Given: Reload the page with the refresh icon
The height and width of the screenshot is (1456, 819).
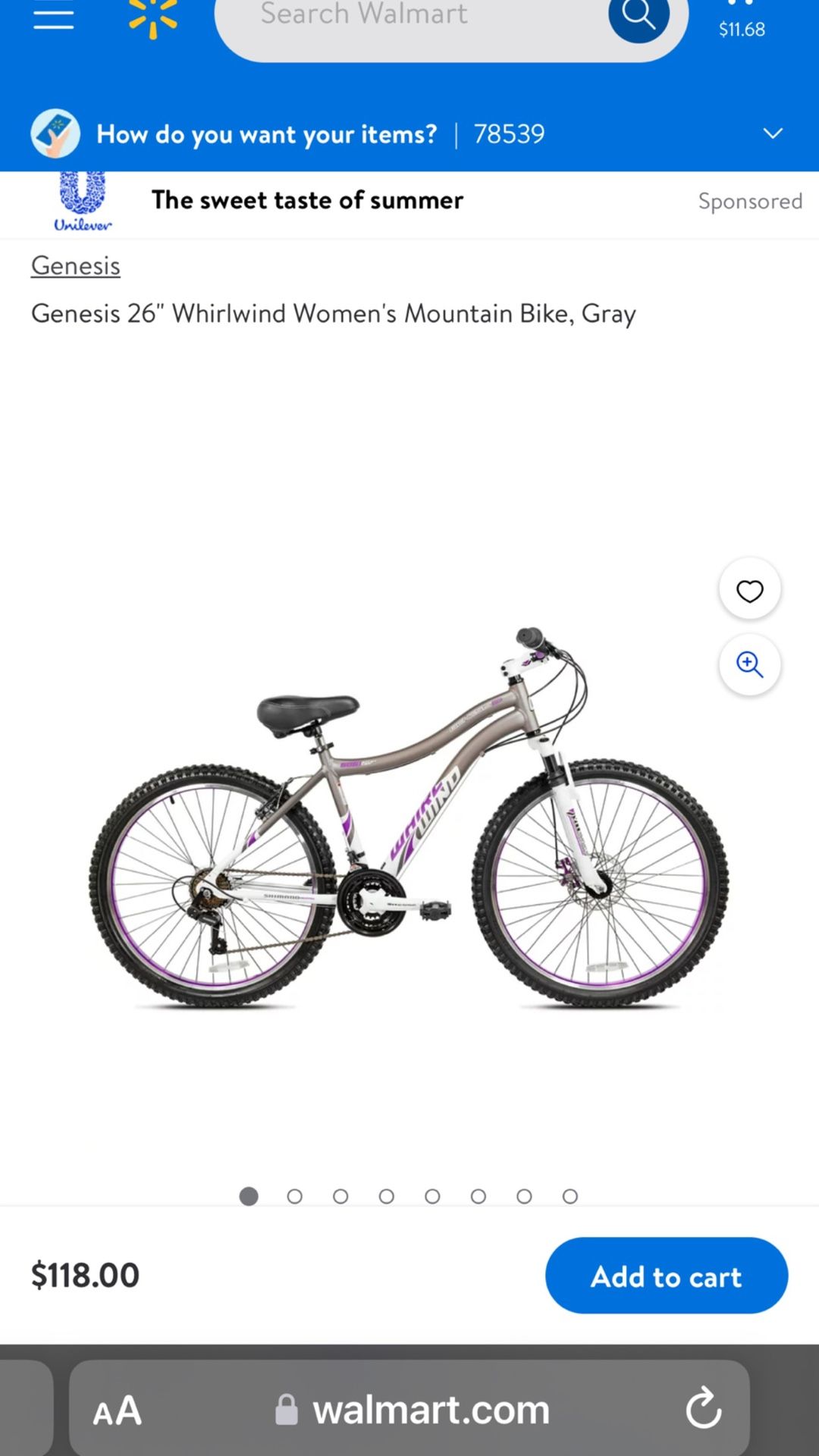Looking at the screenshot, I should (704, 1408).
